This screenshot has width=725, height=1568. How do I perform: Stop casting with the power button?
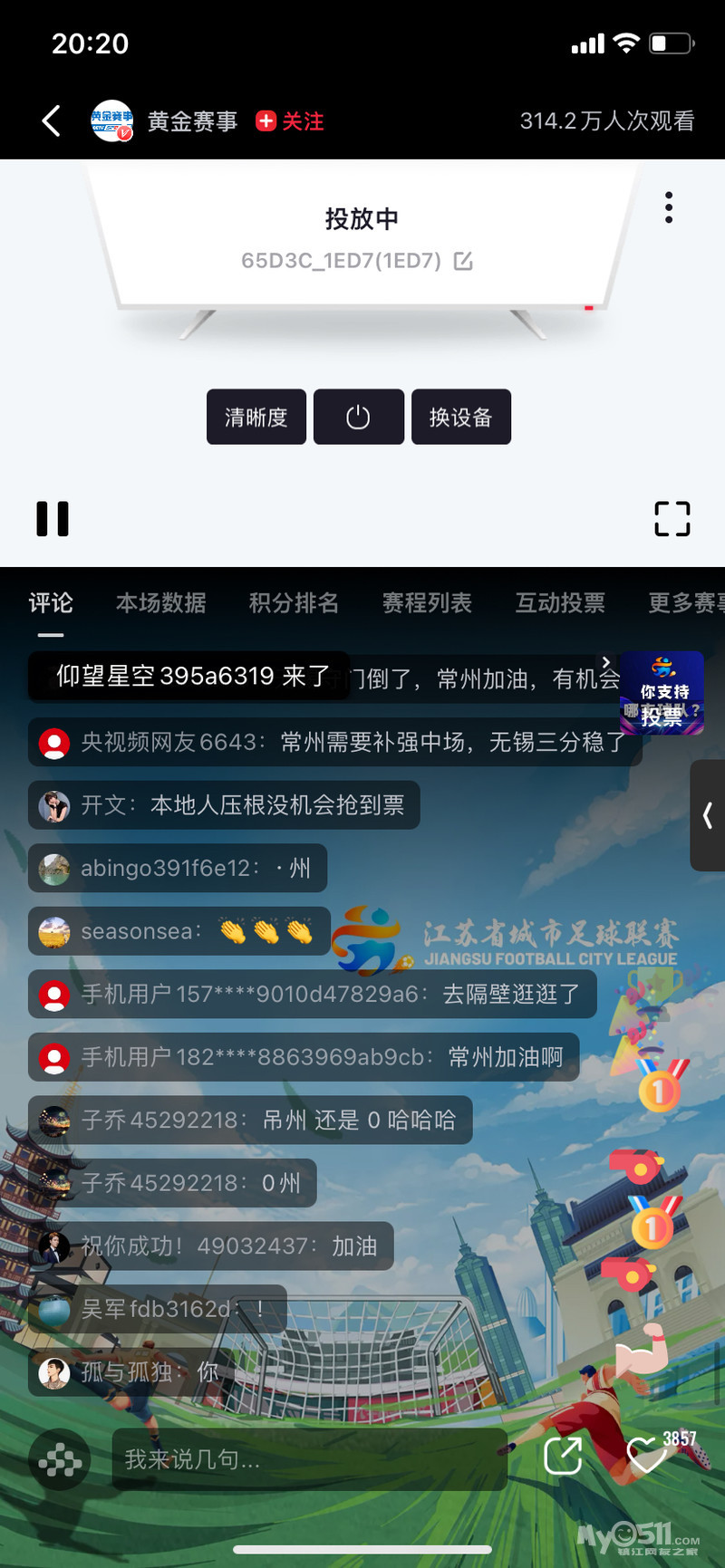[x=359, y=417]
